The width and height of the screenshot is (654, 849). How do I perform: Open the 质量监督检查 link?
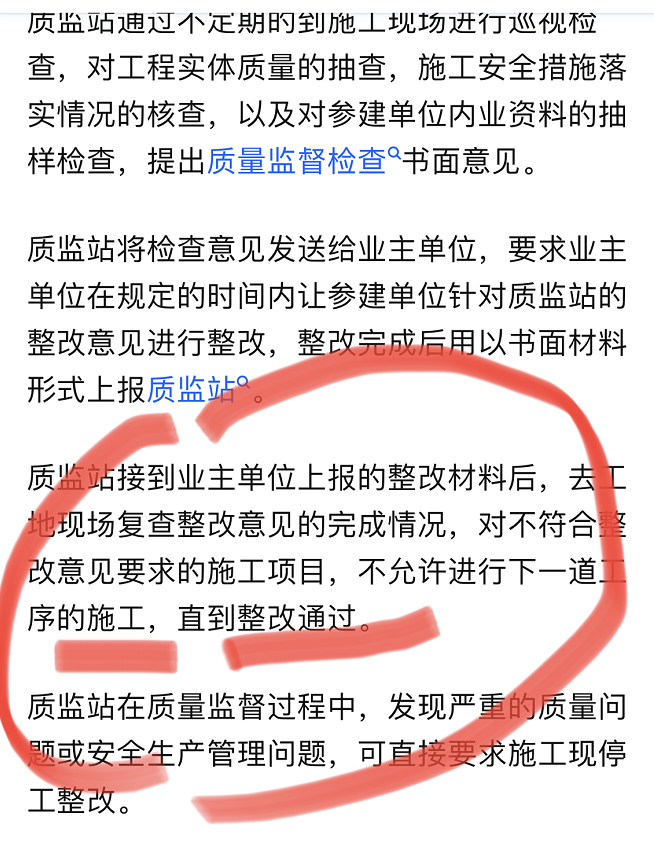(x=298, y=161)
